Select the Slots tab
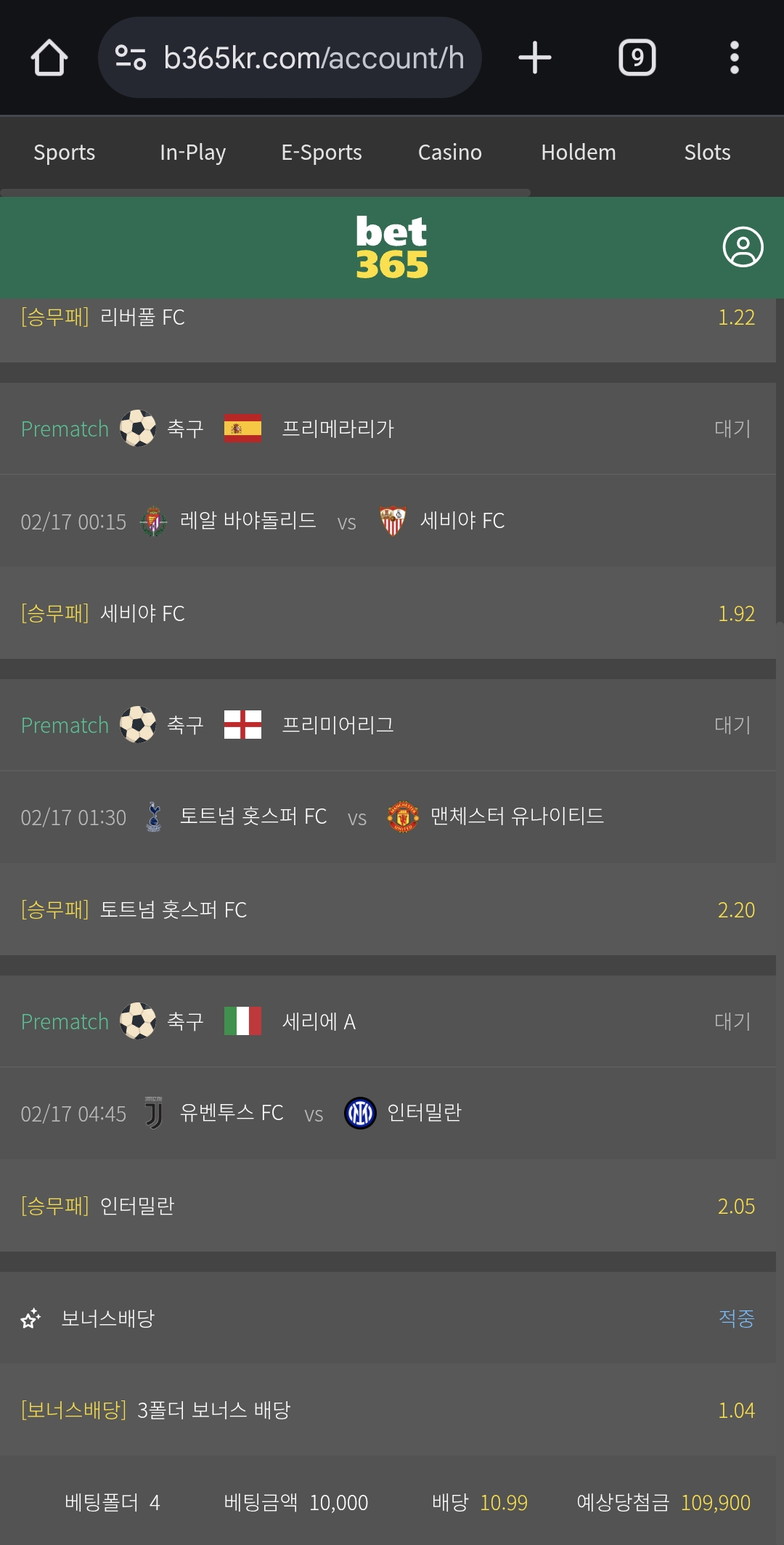The image size is (784, 1545). 706,153
